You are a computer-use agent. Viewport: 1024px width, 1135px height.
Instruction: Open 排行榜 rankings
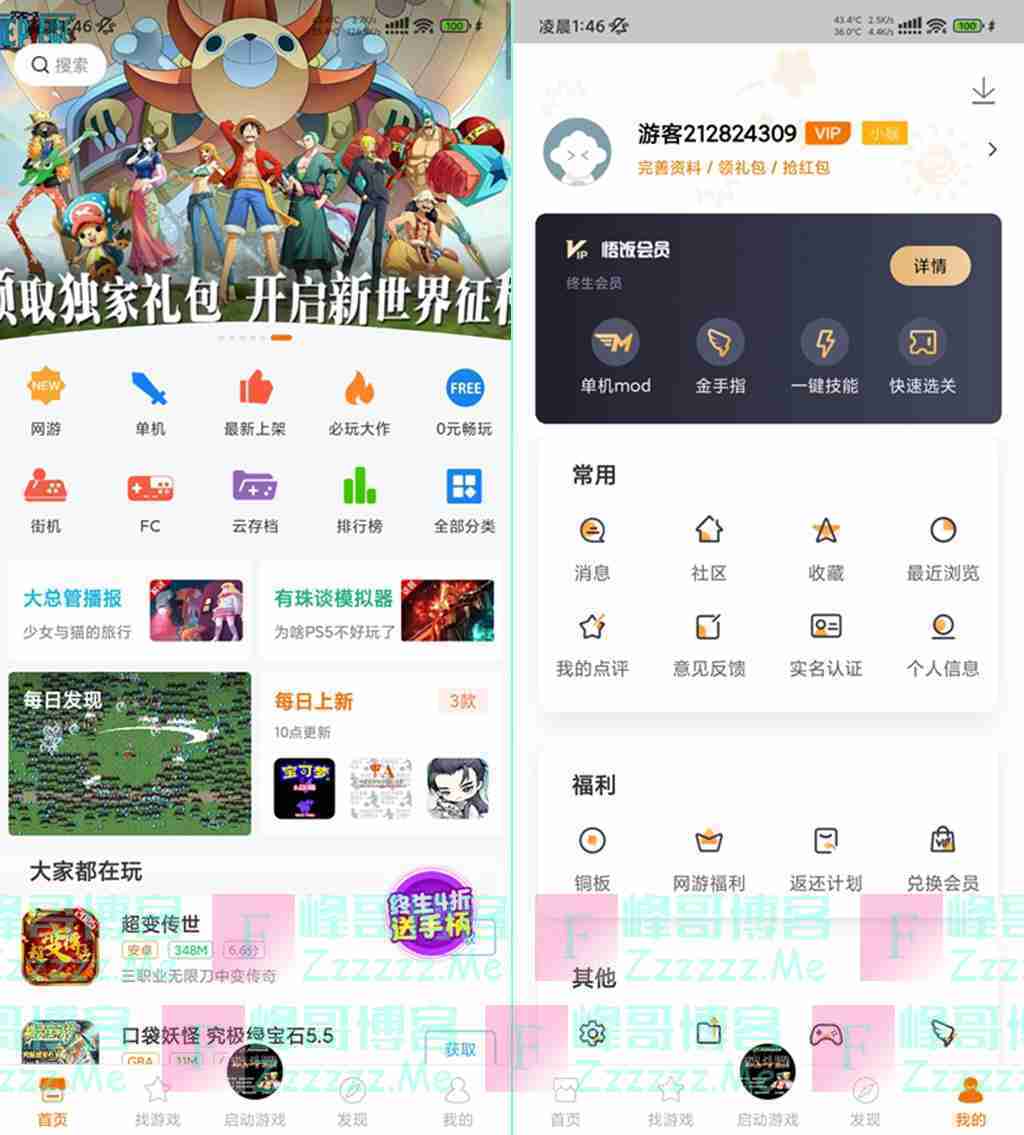(359, 499)
